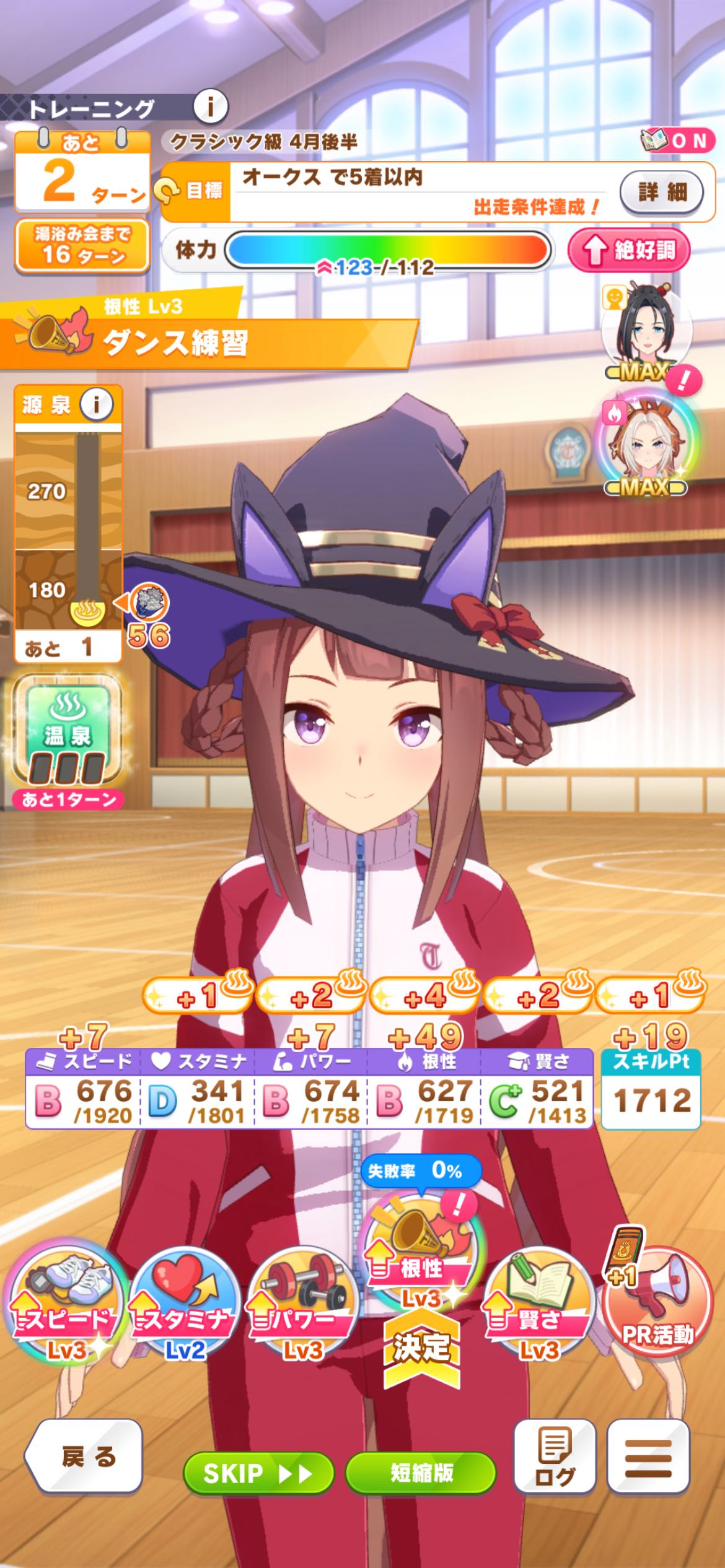Select スタミナ training
This screenshot has height=1568, width=725.
click(x=184, y=1300)
